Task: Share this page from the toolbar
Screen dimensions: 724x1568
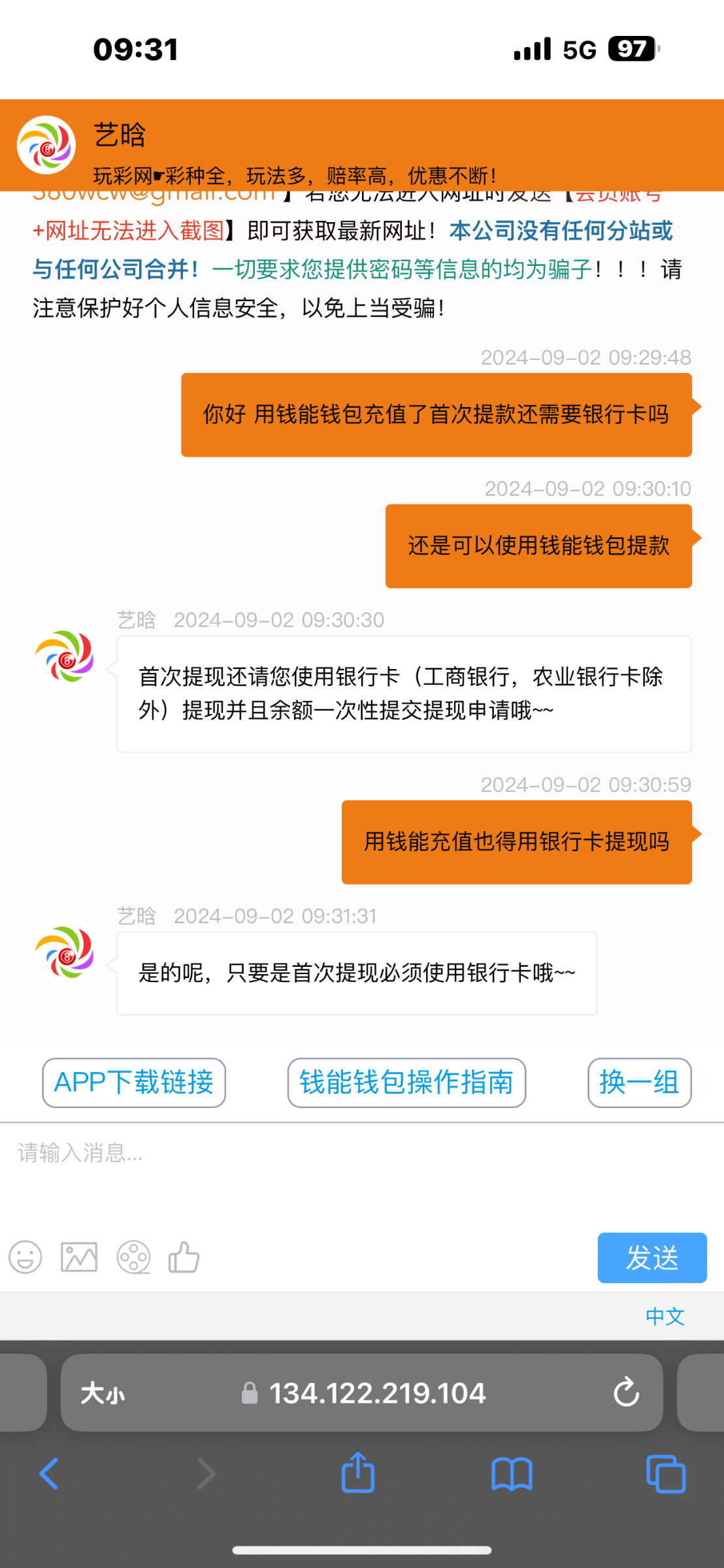Action: (x=358, y=1473)
